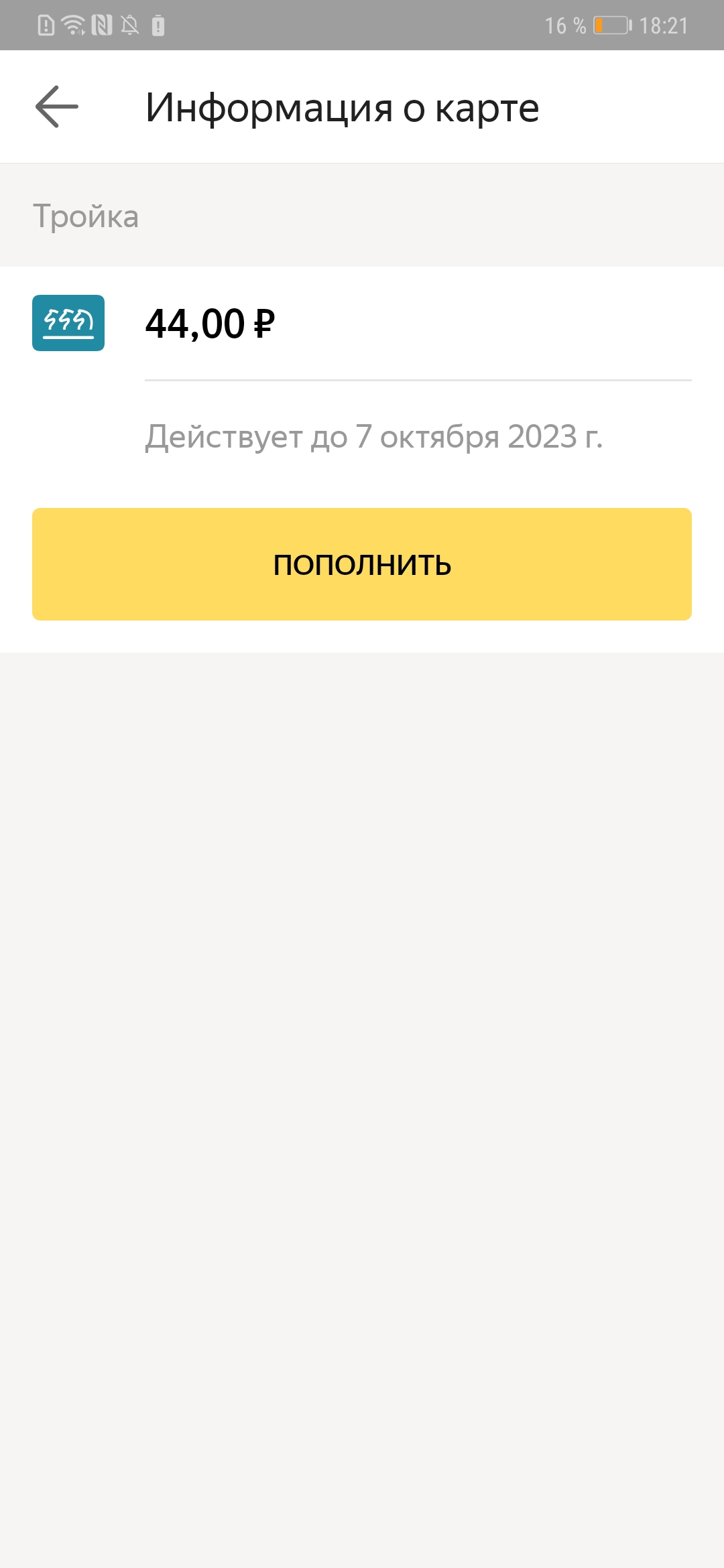Tap the ПОПОЛНИТЬ button to top up
The height and width of the screenshot is (1568, 724).
(x=362, y=564)
